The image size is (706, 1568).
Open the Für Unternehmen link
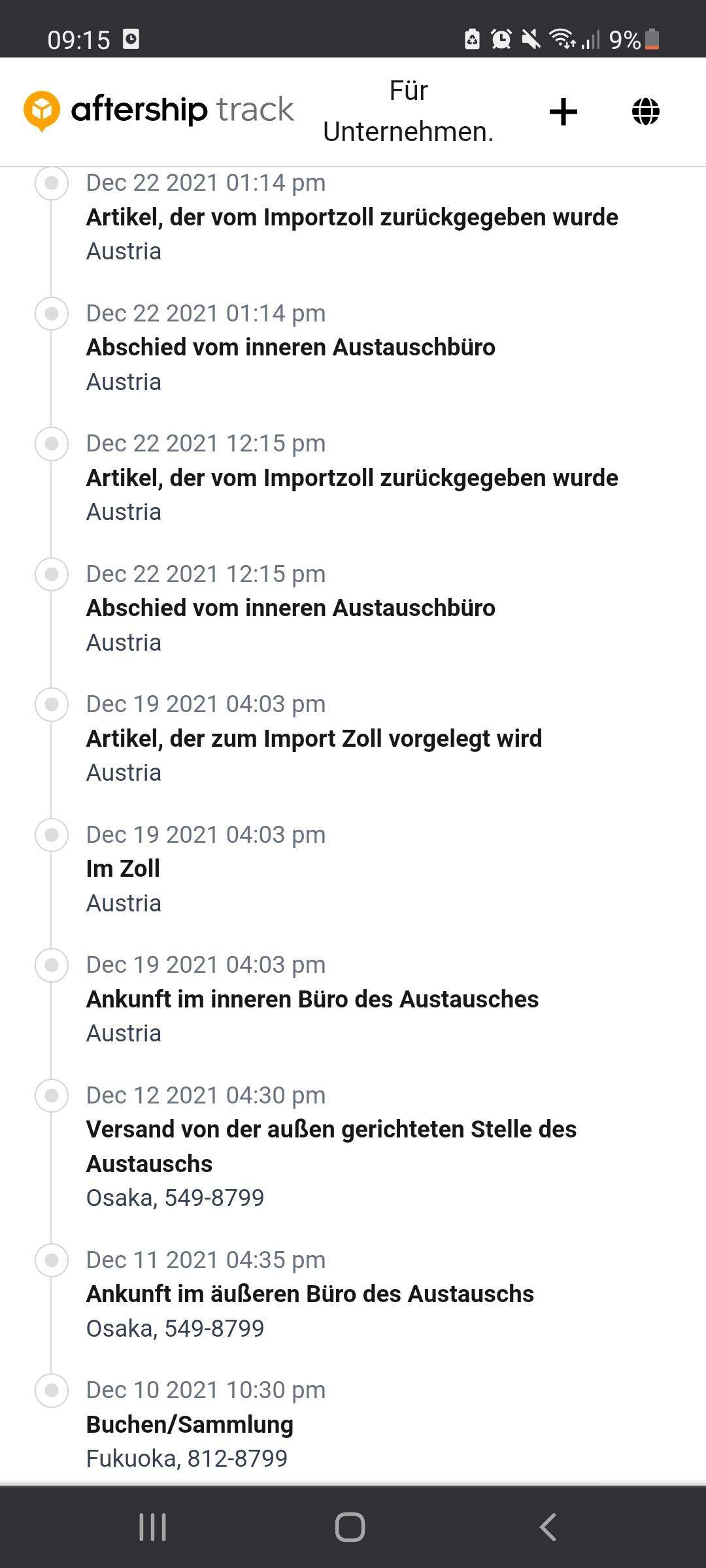(x=408, y=111)
